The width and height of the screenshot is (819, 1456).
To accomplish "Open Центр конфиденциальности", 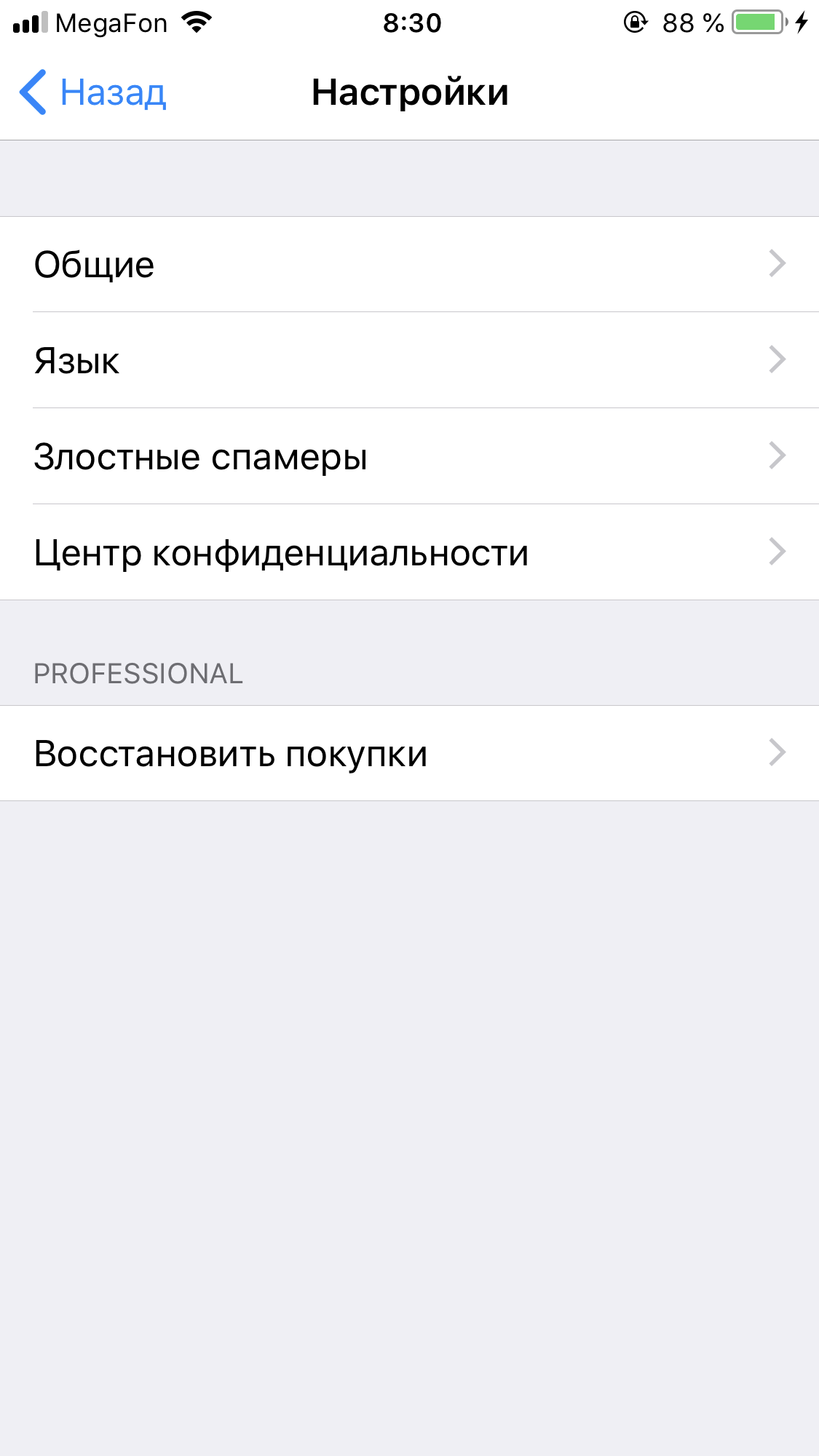I will [409, 552].
